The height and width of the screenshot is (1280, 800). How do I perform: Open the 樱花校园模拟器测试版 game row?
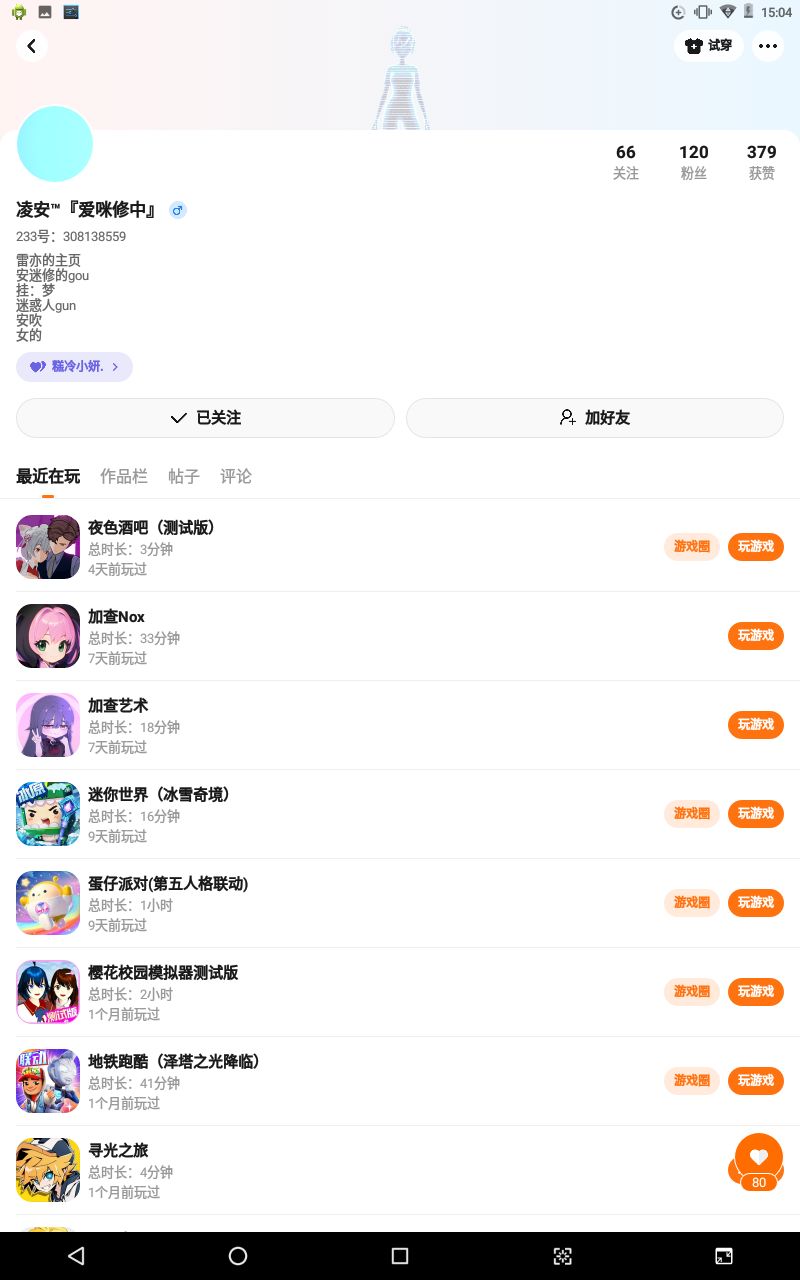pos(400,992)
